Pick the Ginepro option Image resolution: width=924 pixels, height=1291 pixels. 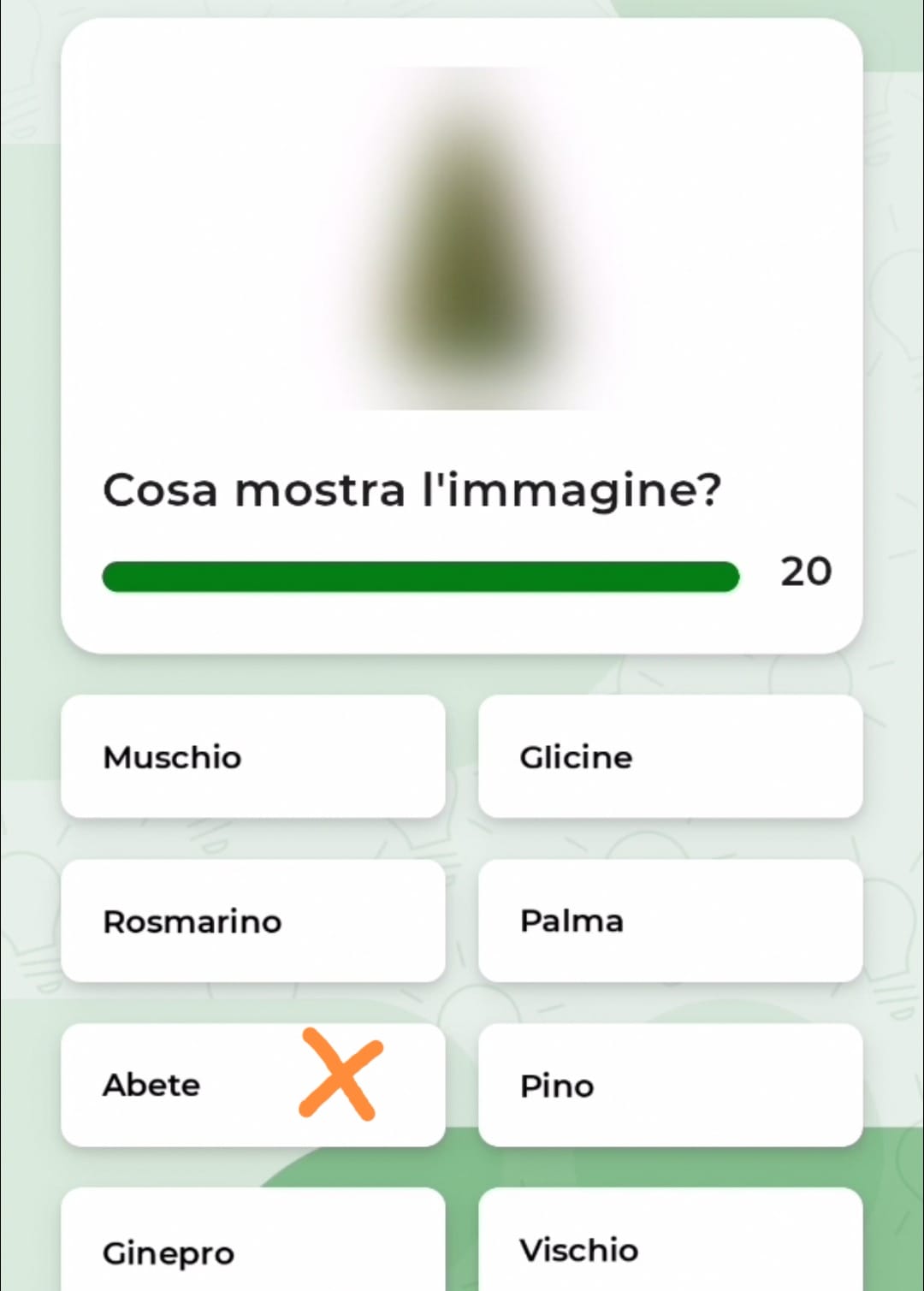252,1245
